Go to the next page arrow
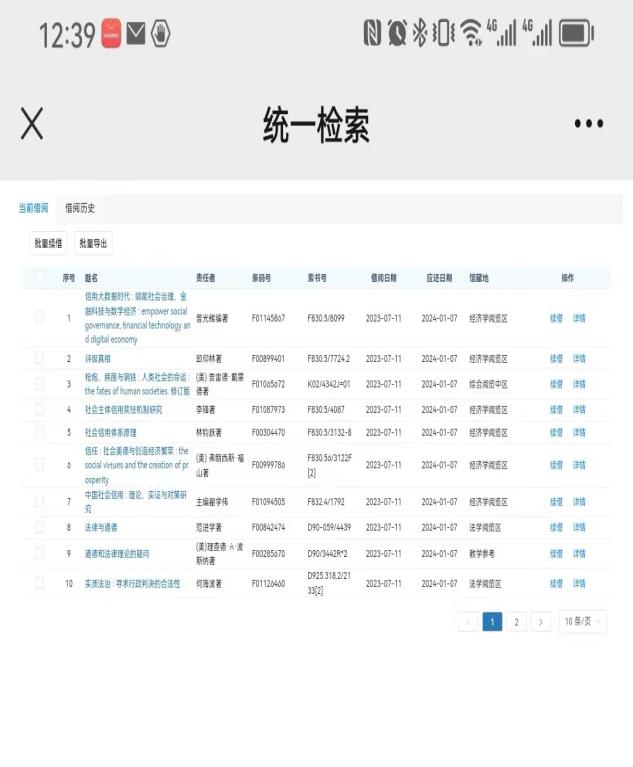Image resolution: width=633 pixels, height=767 pixels. [541, 622]
